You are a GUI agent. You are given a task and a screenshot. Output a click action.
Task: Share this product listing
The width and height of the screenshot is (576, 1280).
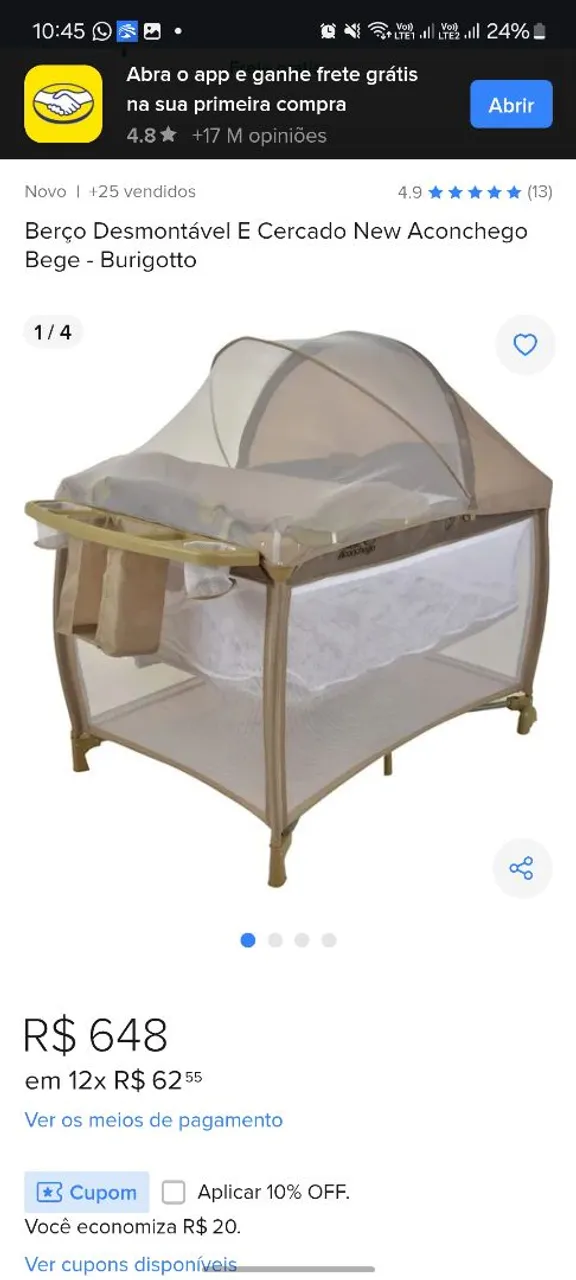coord(522,868)
